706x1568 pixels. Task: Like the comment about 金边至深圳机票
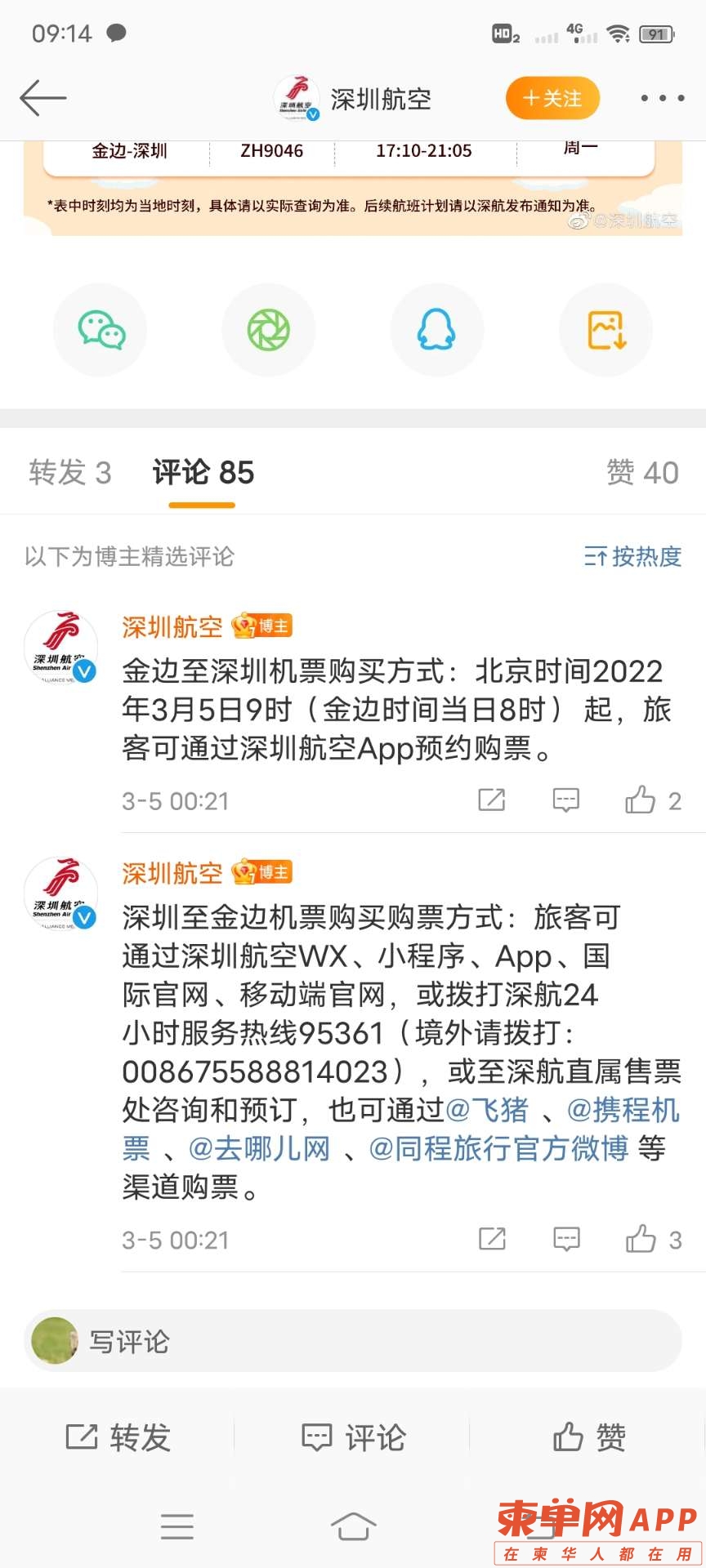tap(641, 800)
